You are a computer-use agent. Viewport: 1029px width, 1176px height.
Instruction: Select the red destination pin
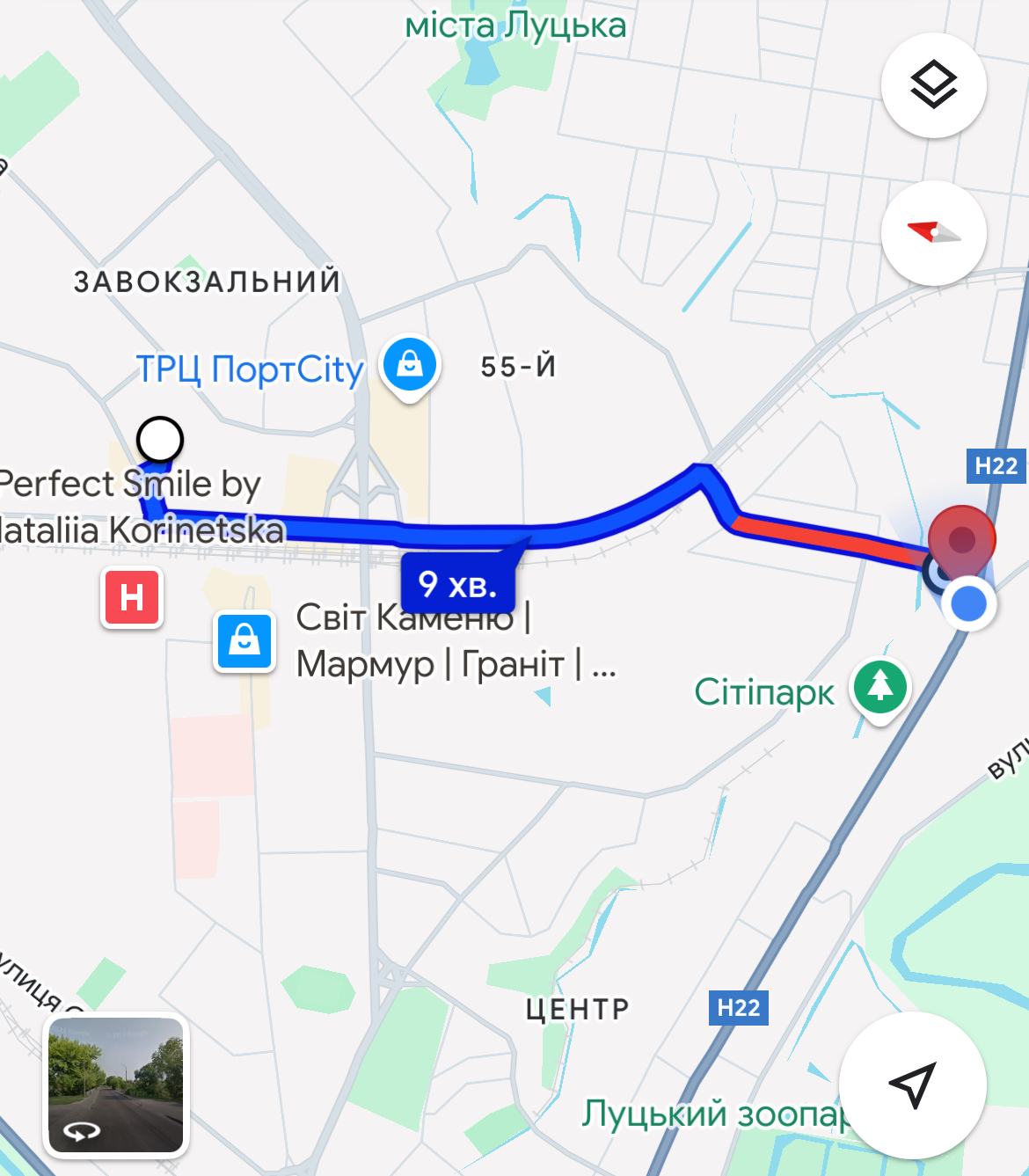(x=961, y=538)
